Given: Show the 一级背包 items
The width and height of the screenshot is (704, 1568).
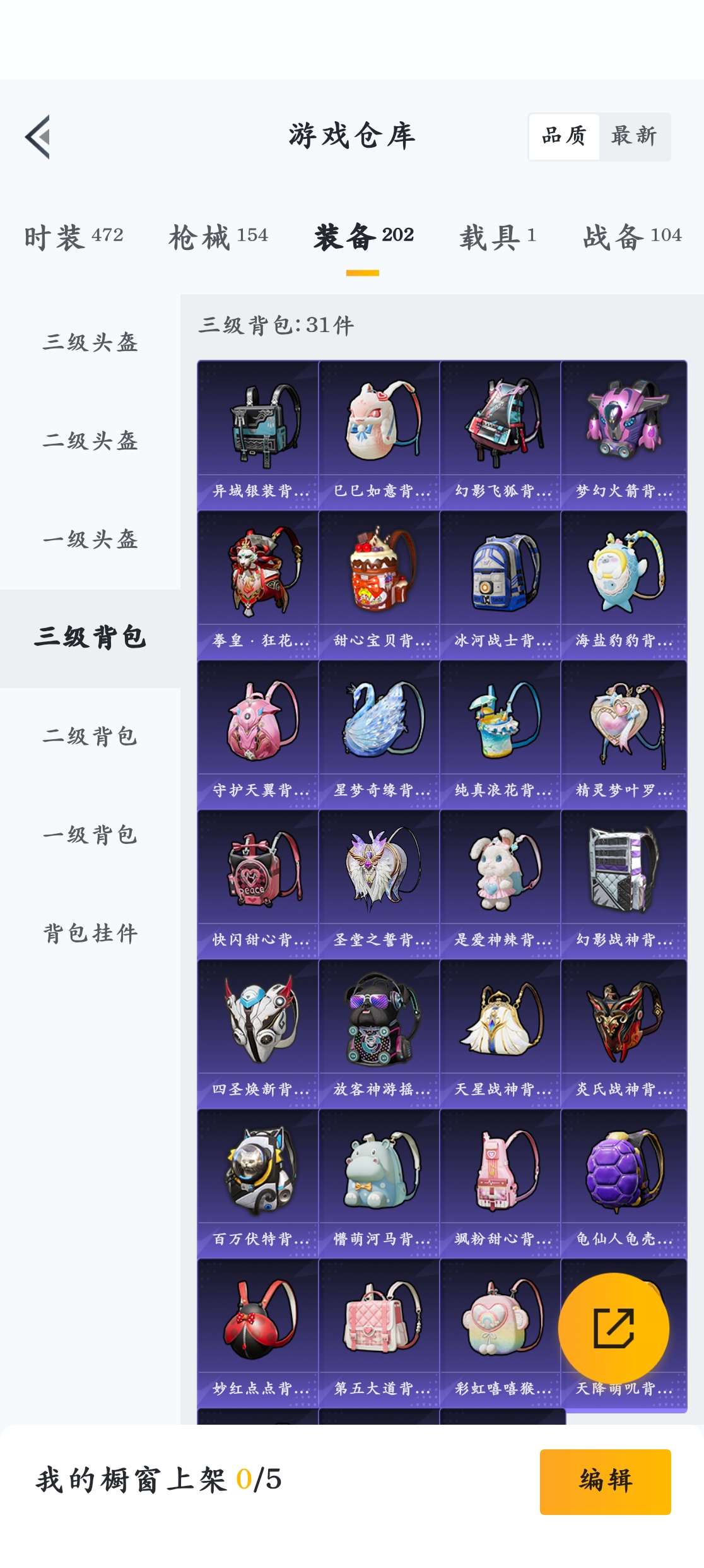Looking at the screenshot, I should [x=90, y=834].
